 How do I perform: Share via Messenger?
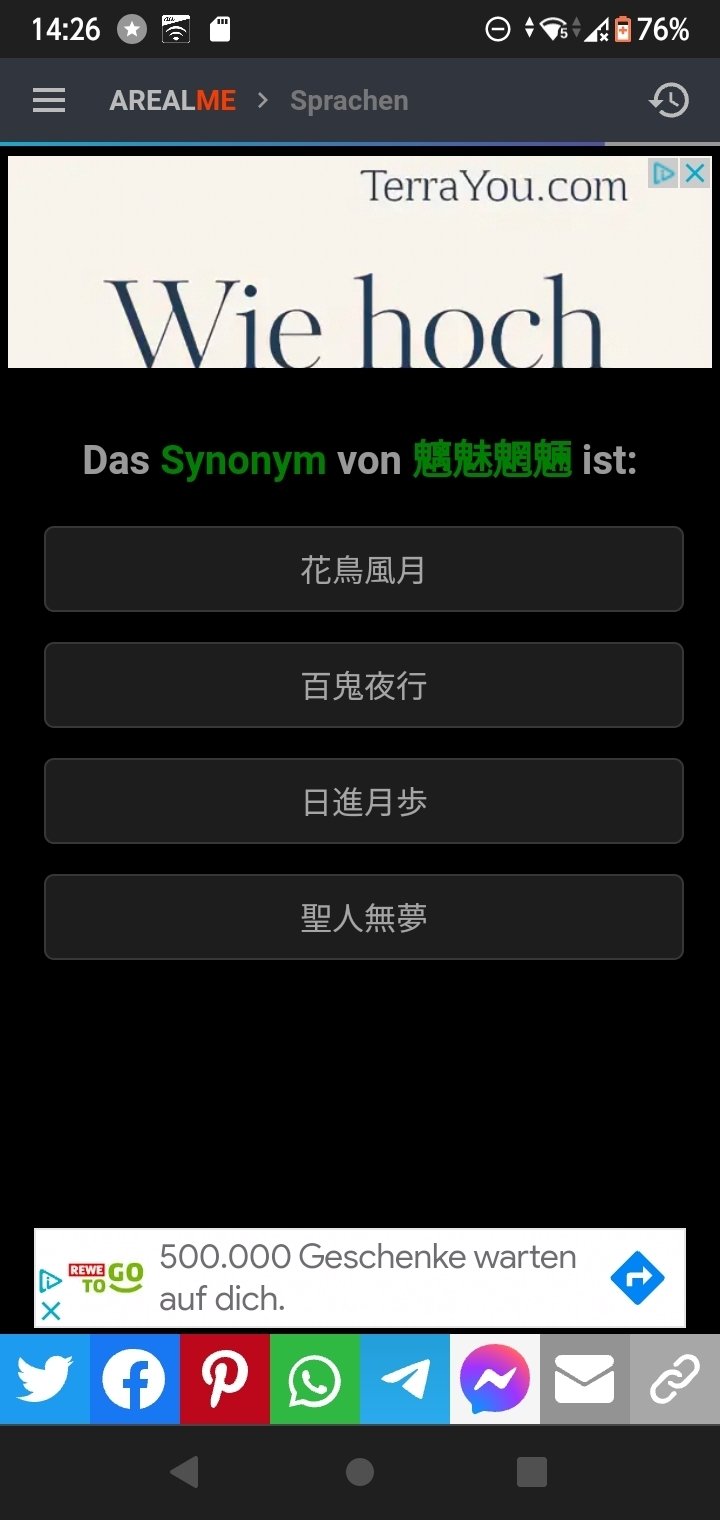pos(495,1379)
